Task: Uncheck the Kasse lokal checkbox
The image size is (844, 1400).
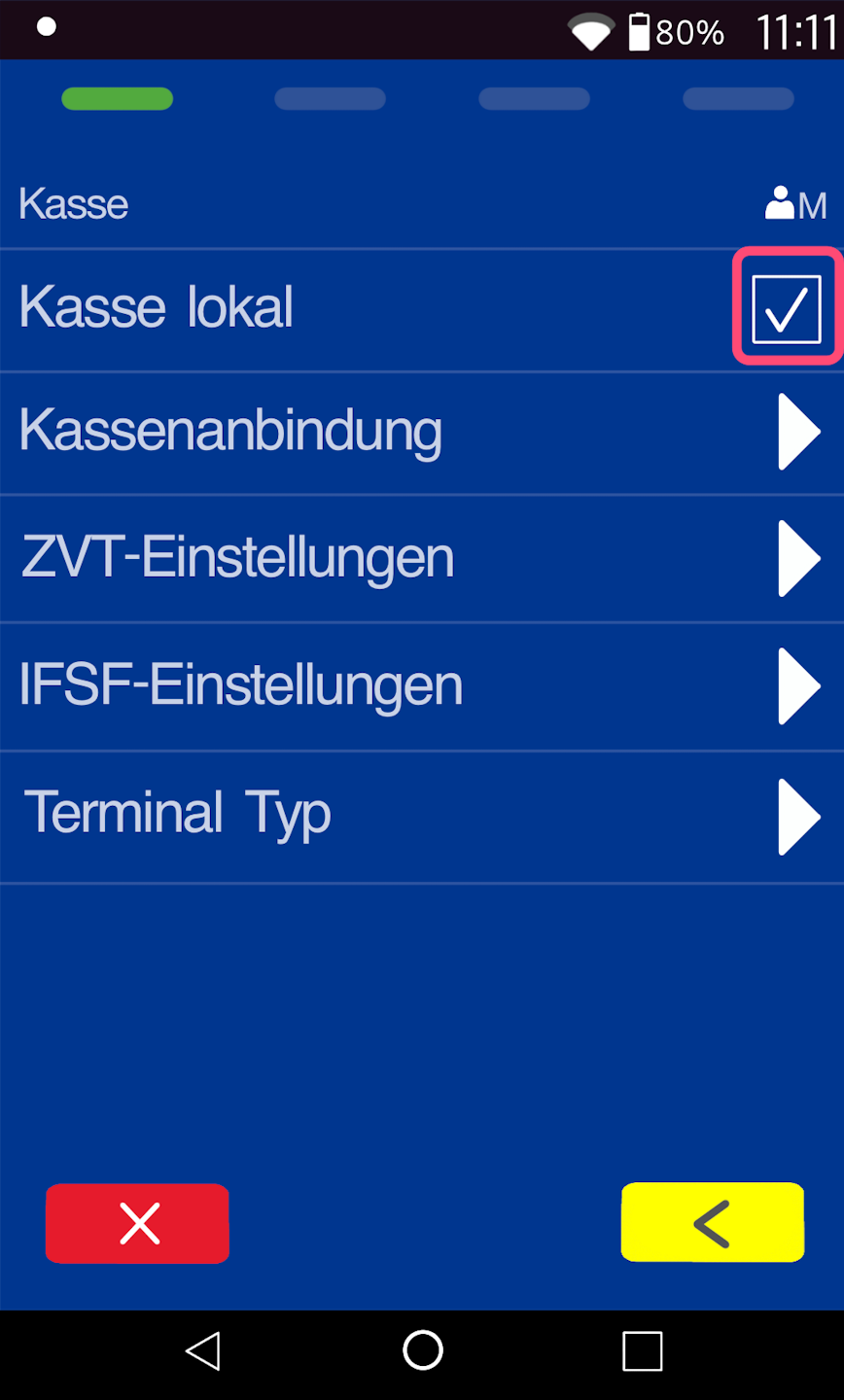Action: click(787, 308)
